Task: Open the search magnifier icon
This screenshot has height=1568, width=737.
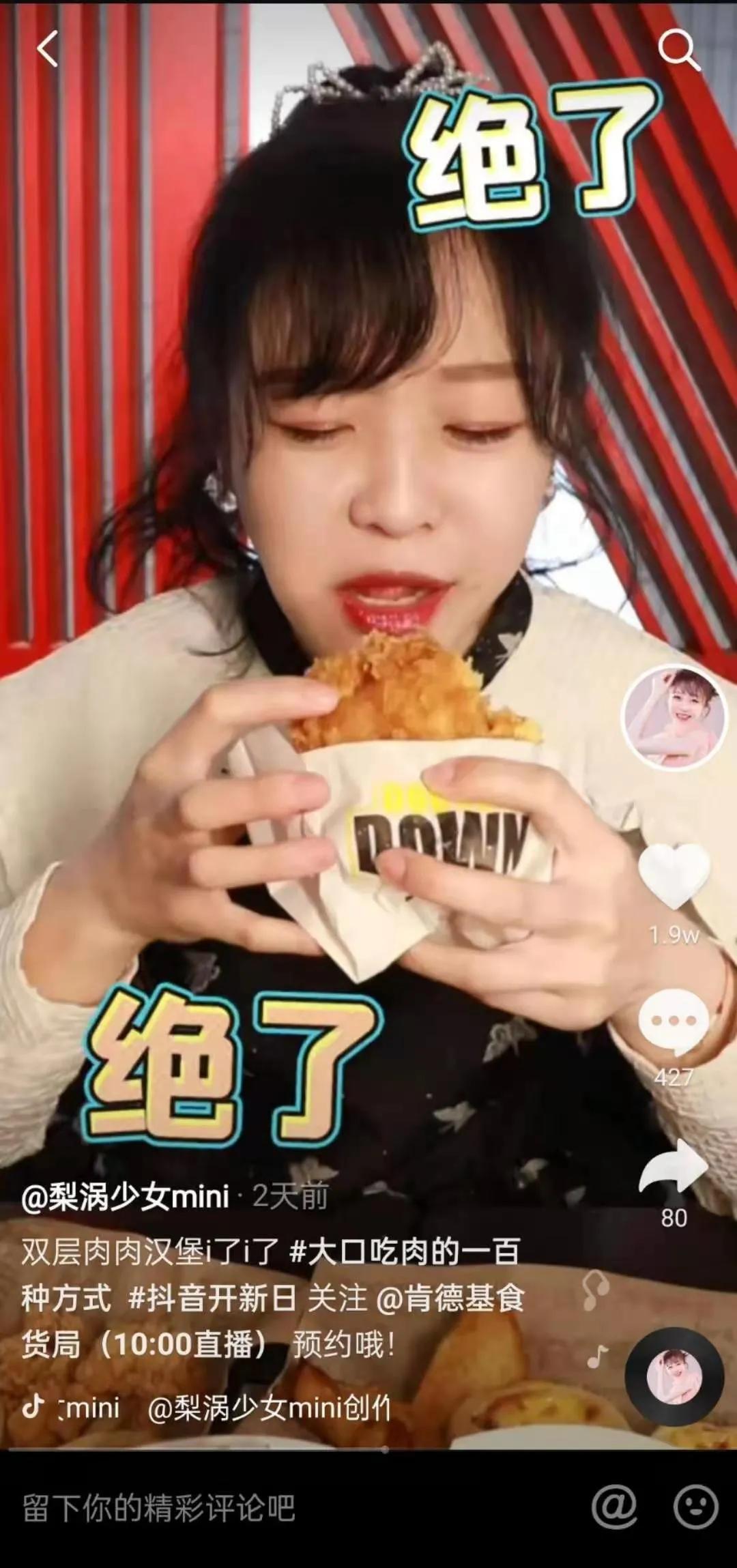Action: [678, 49]
